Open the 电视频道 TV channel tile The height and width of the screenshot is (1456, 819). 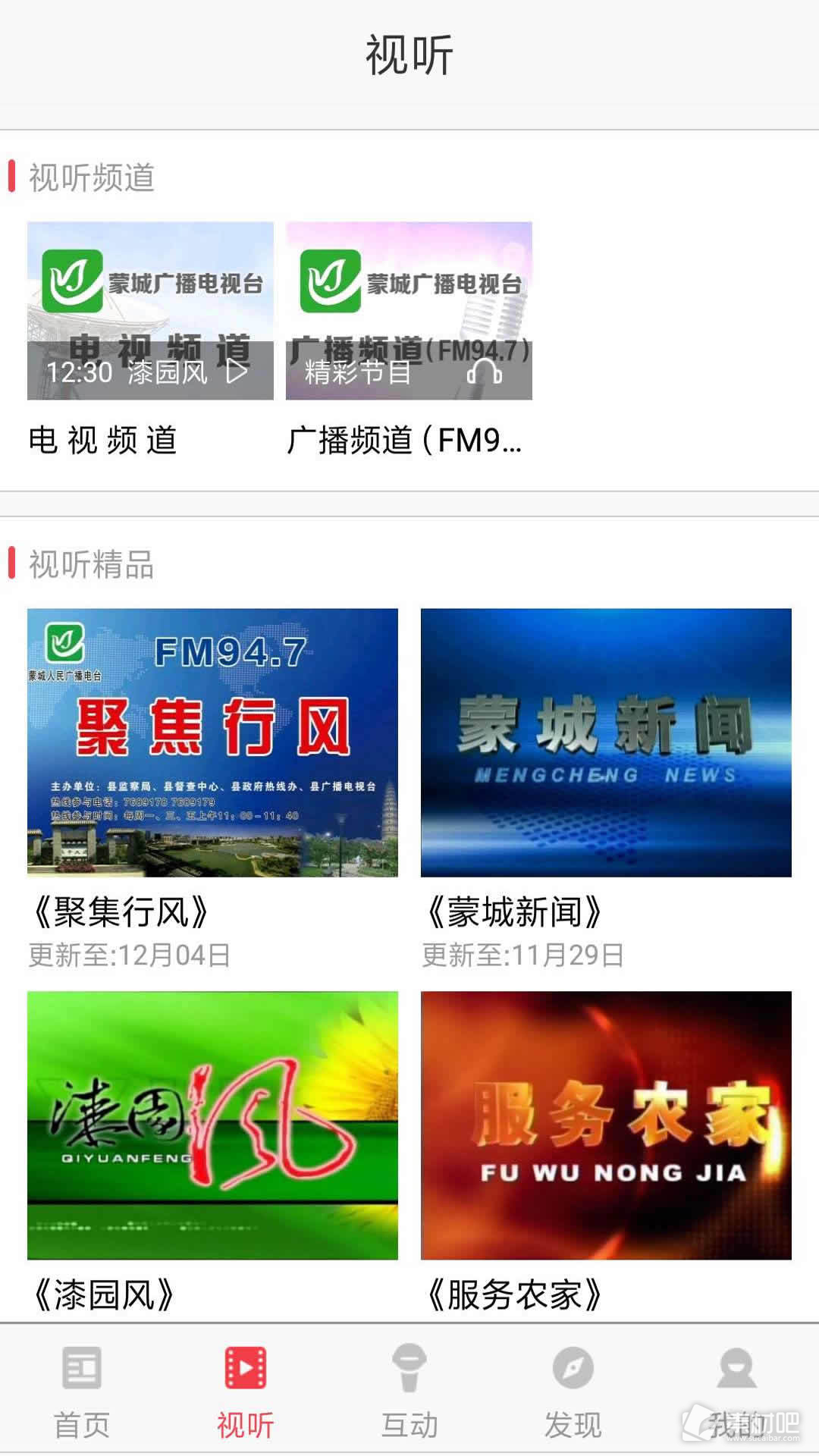pos(150,311)
